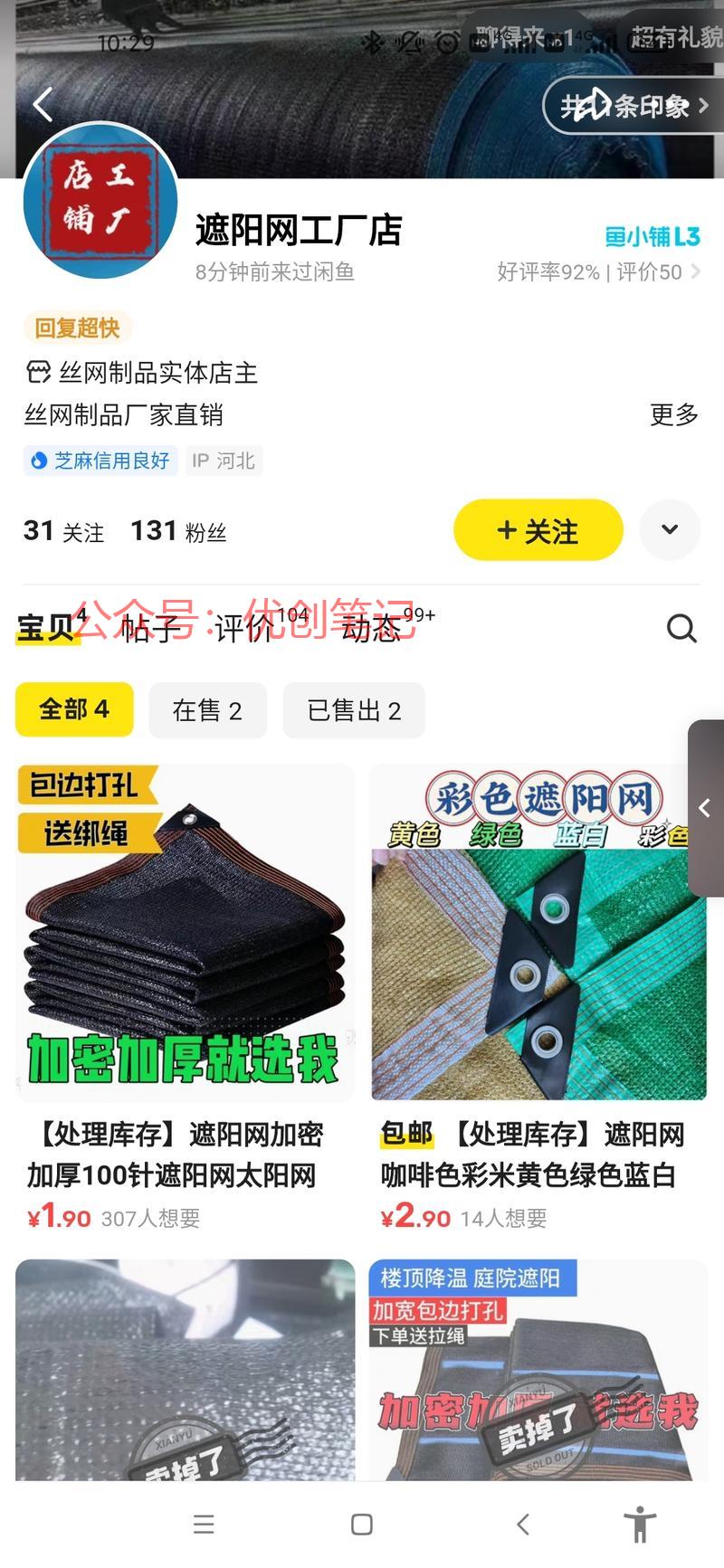Open the sold 楼顶降温 庭院遮阳 listing
724x1568 pixels.
(538, 1370)
